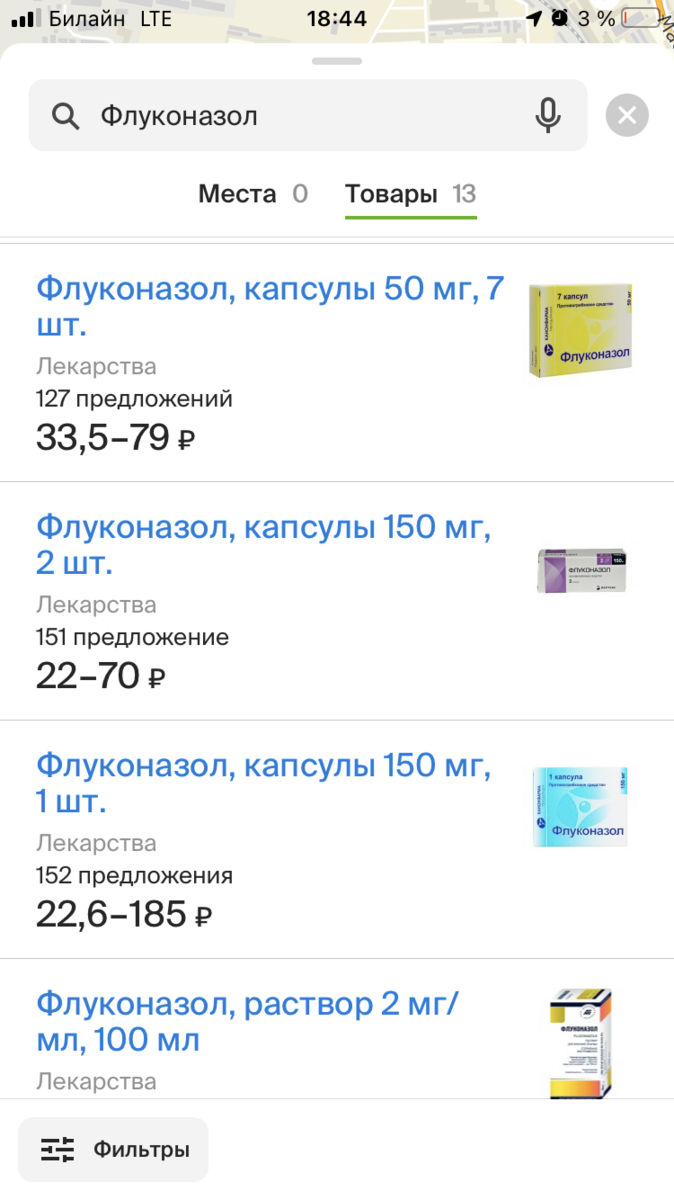Open Флуконазол капсулы 150 мг, 2 шт.

337,601
